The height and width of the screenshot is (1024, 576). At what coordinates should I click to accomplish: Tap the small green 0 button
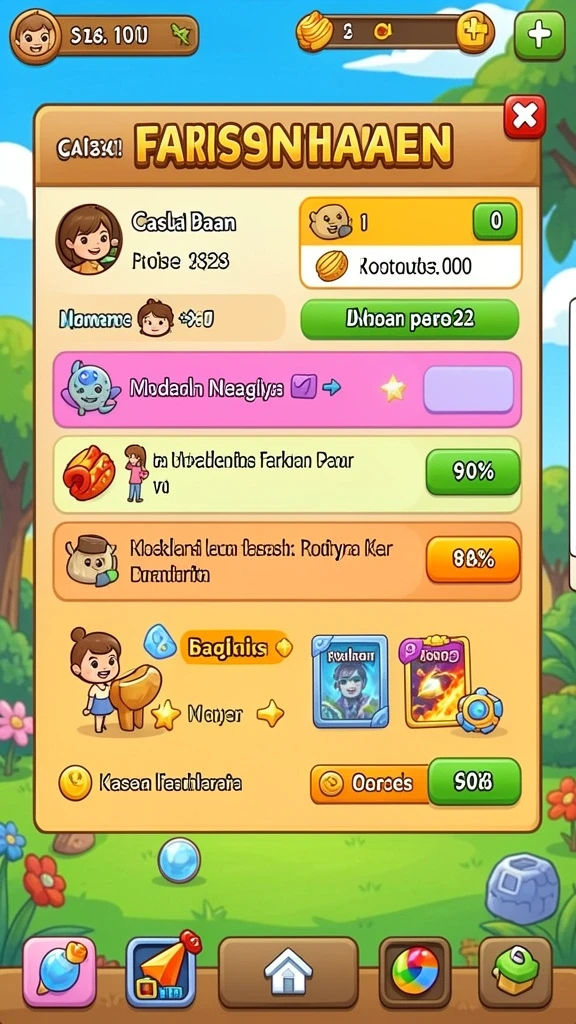click(495, 221)
